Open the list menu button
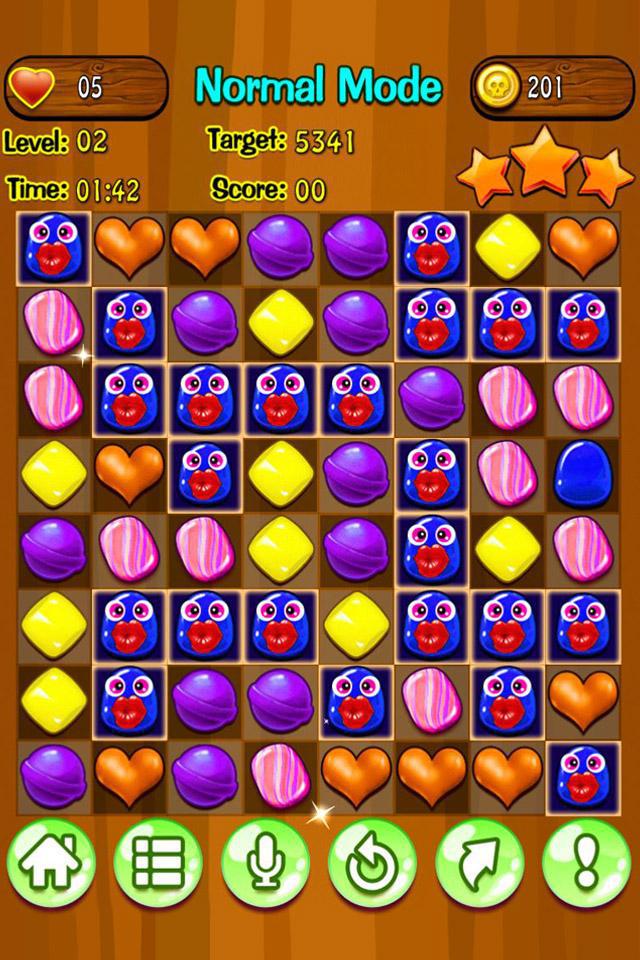This screenshot has height=960, width=640. pos(158,862)
